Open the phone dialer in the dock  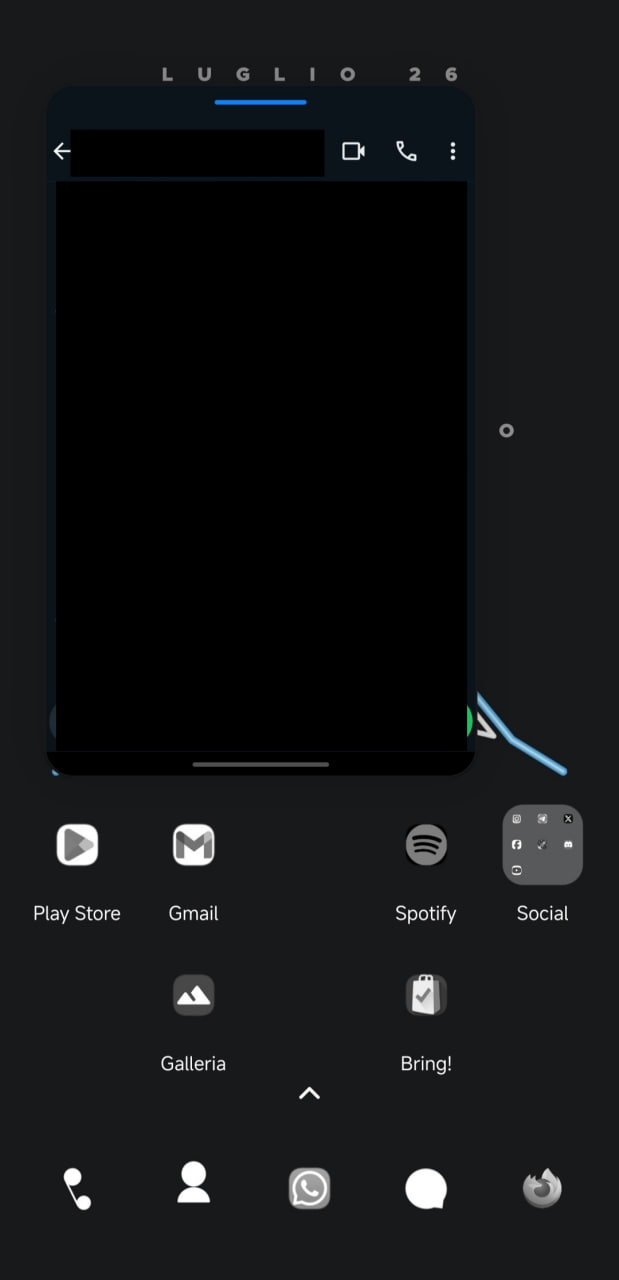77,1189
